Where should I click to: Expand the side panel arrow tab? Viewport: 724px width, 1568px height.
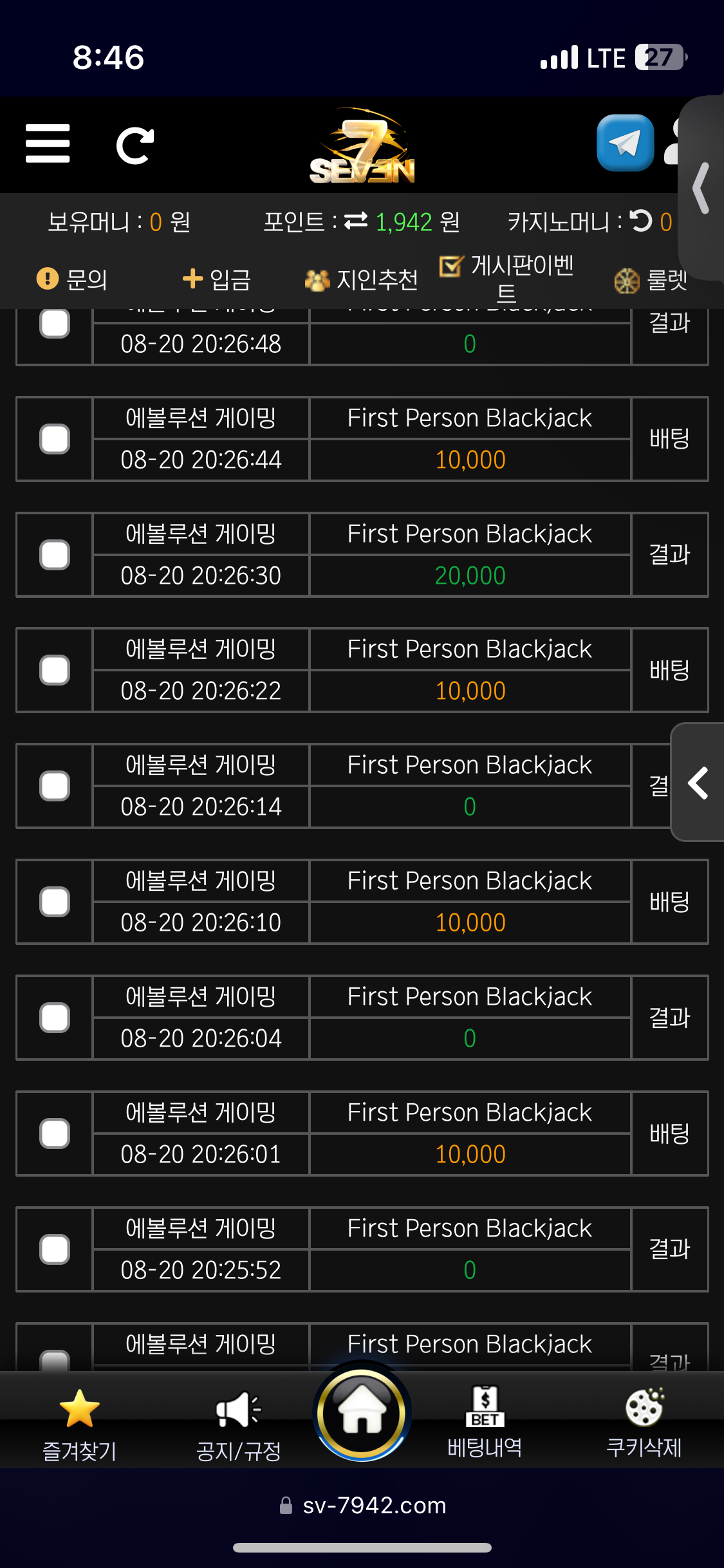point(698,783)
